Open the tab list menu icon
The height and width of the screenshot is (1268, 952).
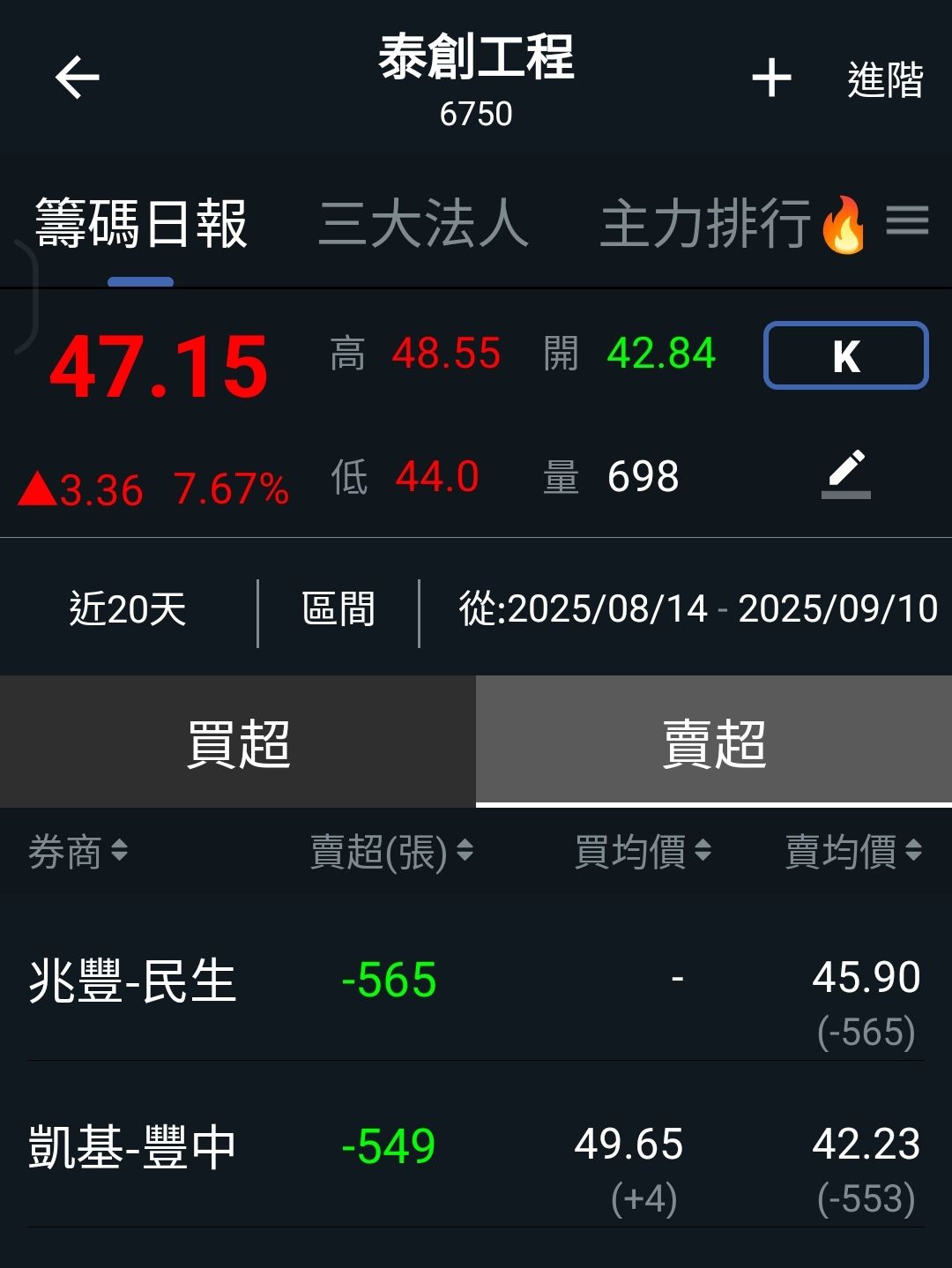907,220
